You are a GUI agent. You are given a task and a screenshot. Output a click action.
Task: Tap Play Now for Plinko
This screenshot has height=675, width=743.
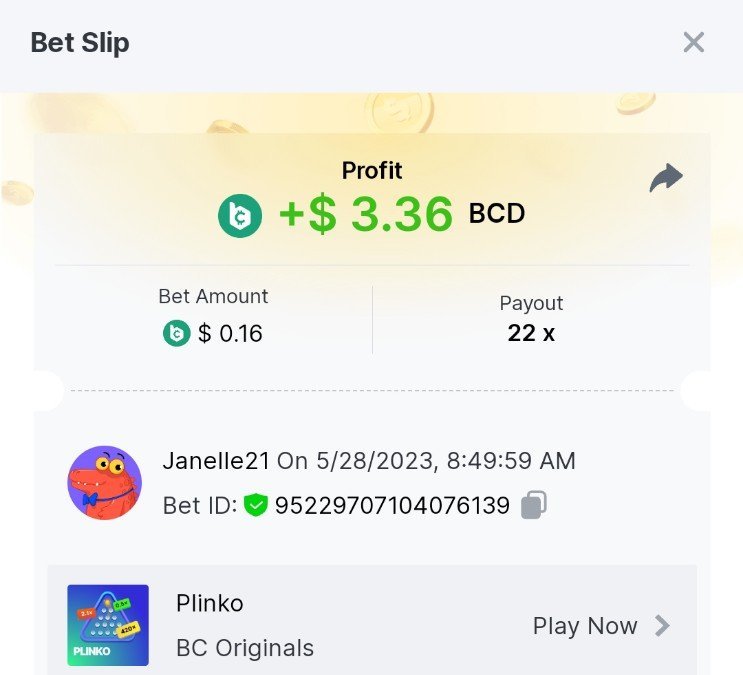tap(600, 626)
